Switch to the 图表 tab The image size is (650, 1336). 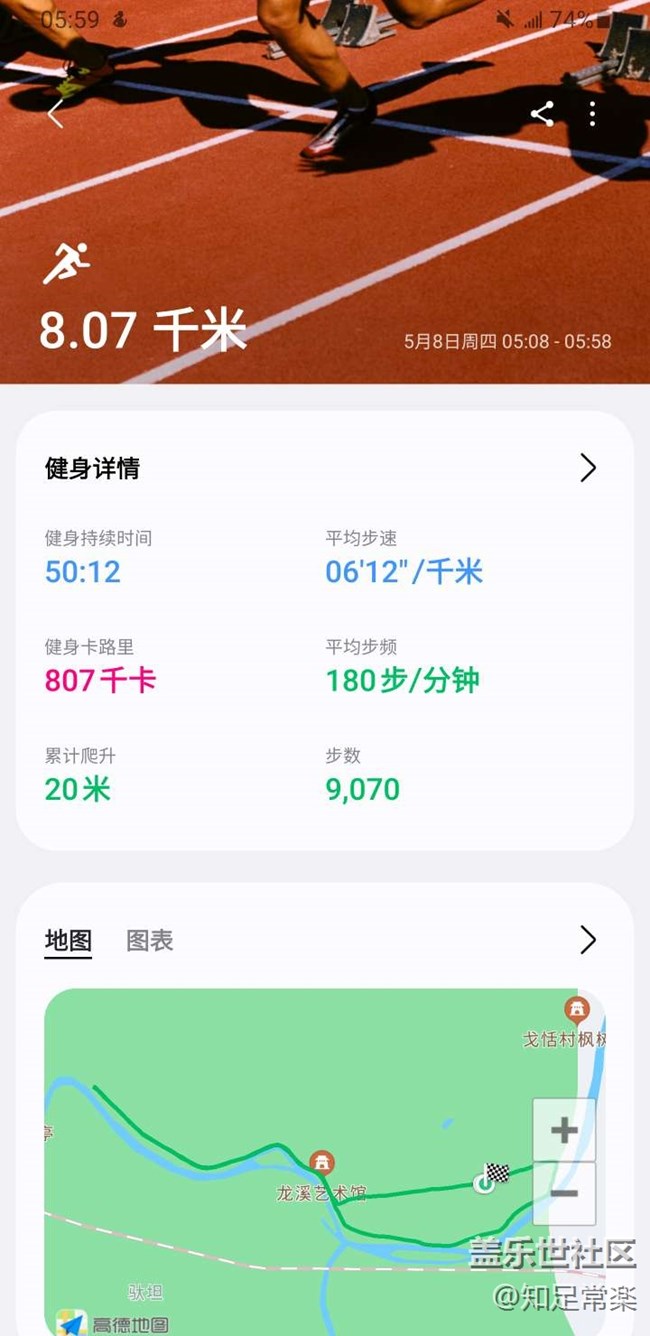pos(150,941)
